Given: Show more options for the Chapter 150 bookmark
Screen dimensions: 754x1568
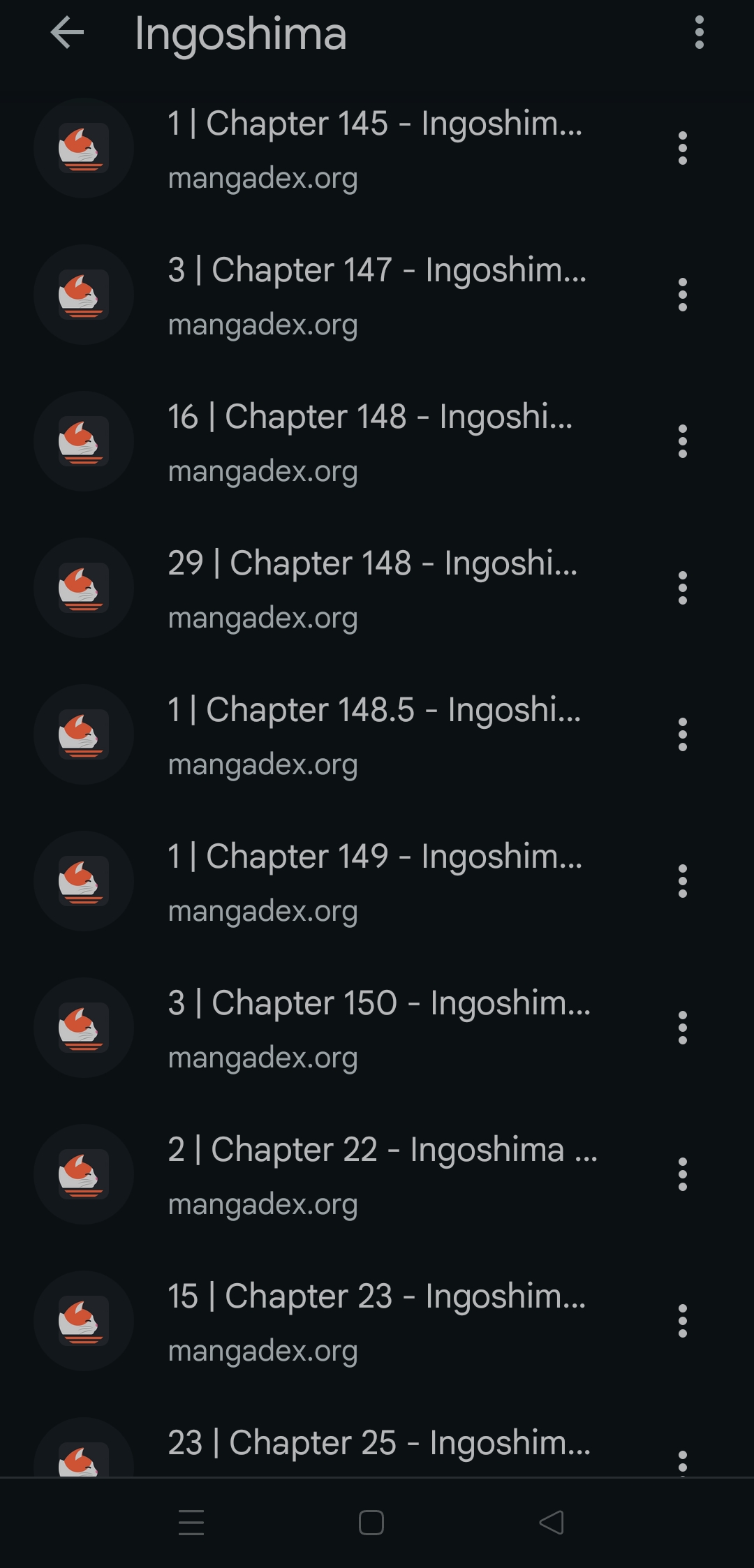Looking at the screenshot, I should point(683,1028).
